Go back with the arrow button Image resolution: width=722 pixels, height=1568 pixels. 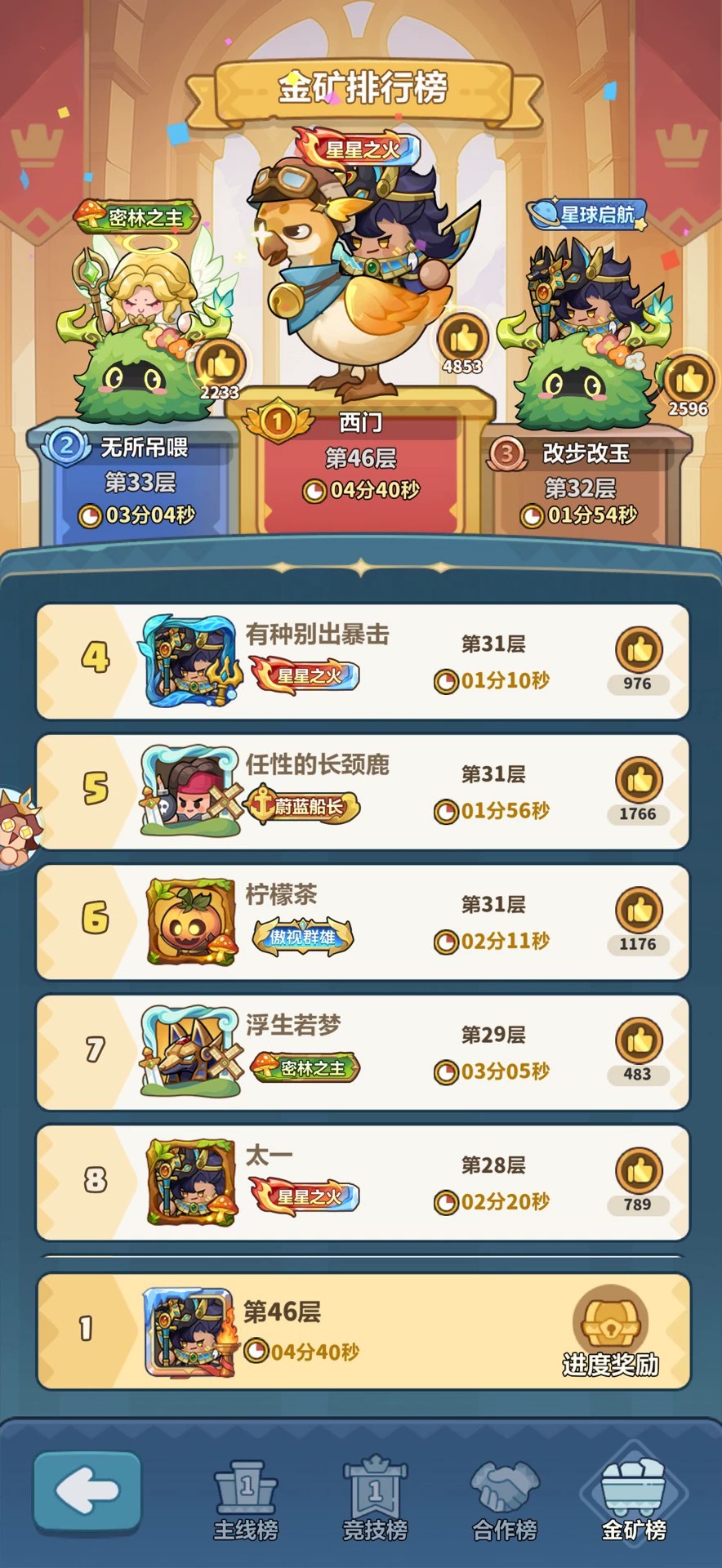pos(87,1490)
